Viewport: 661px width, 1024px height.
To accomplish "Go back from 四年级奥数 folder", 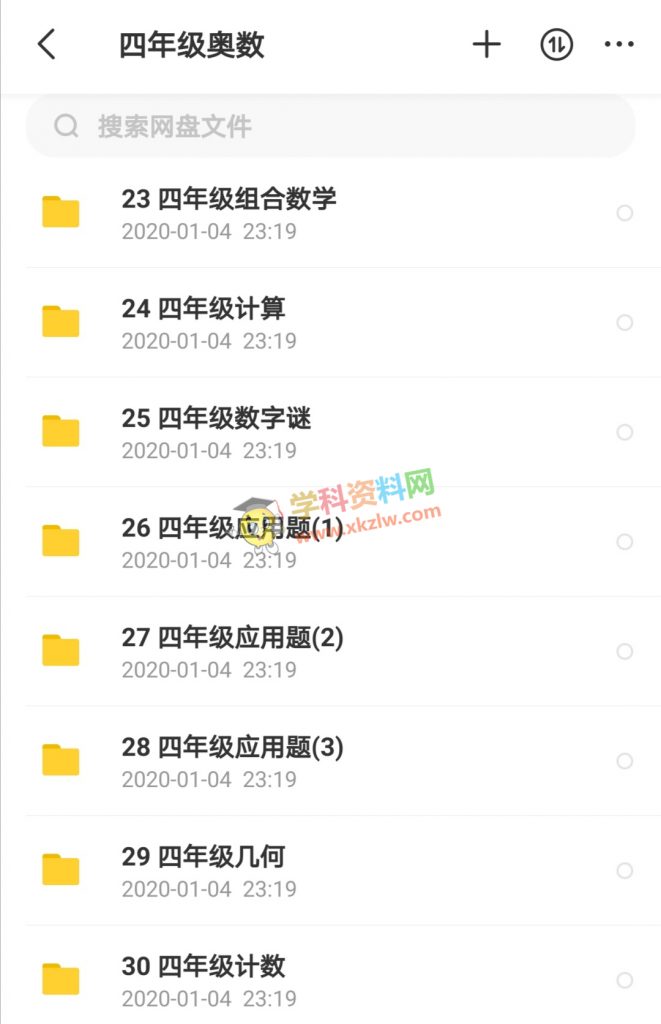I will [x=46, y=45].
